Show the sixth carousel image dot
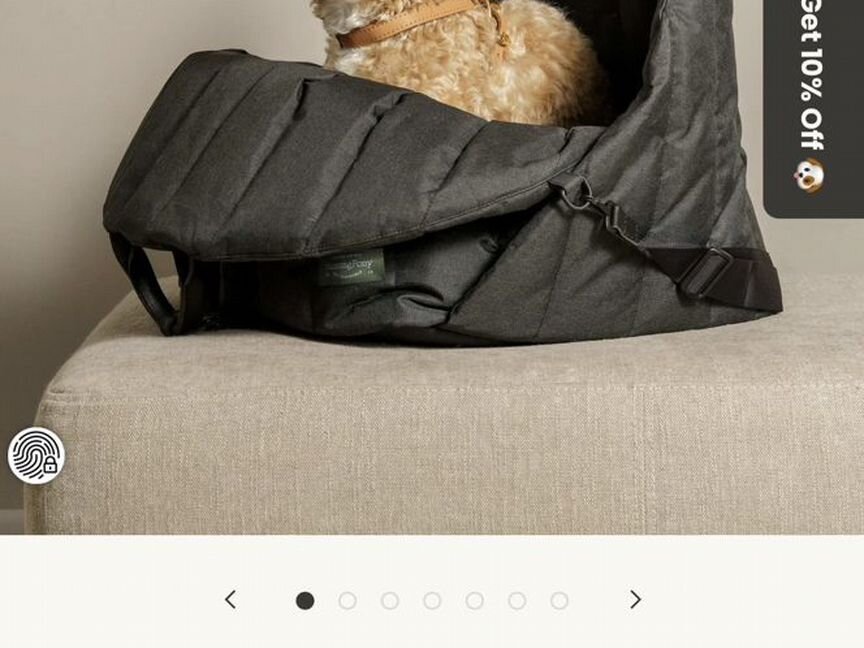This screenshot has height=648, width=864. [x=517, y=600]
